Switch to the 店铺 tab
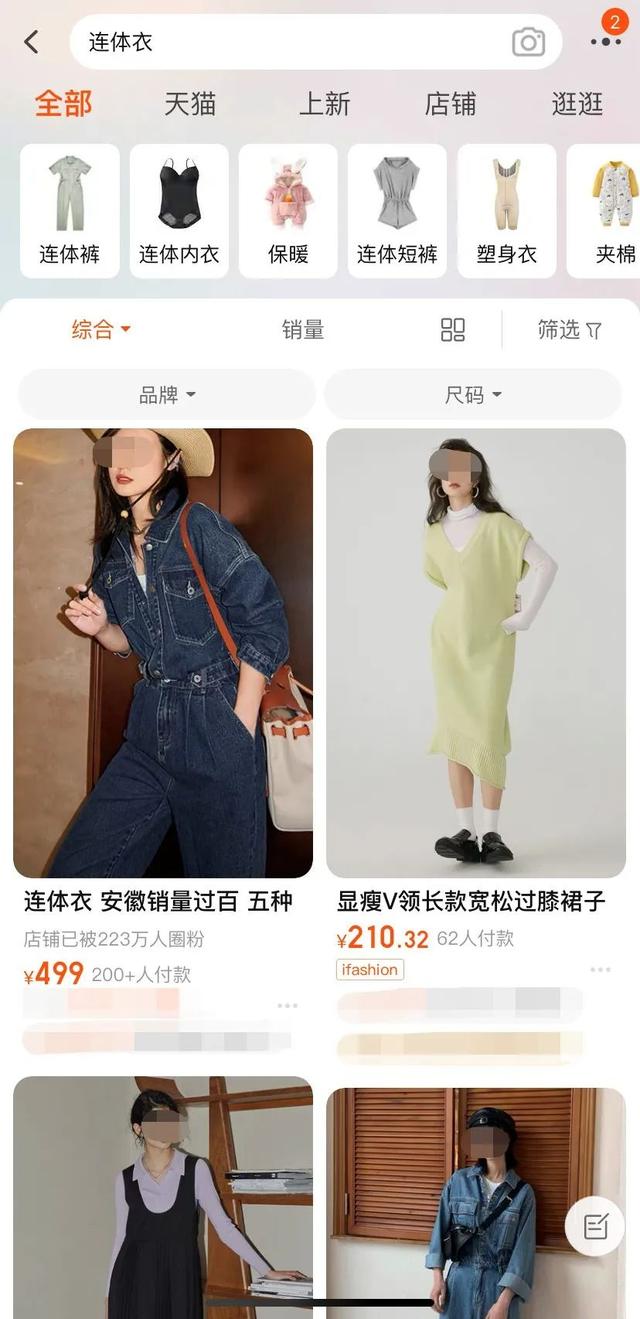 click(450, 103)
